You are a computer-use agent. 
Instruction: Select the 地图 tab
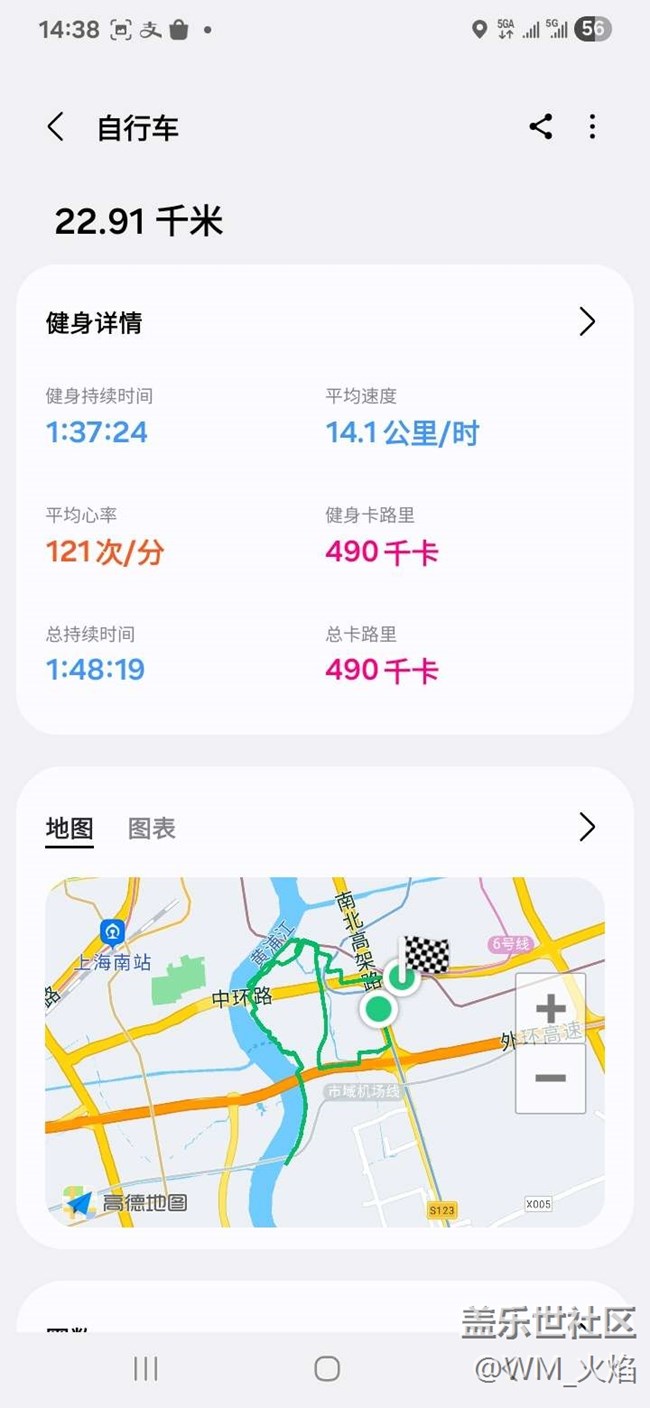coord(70,828)
